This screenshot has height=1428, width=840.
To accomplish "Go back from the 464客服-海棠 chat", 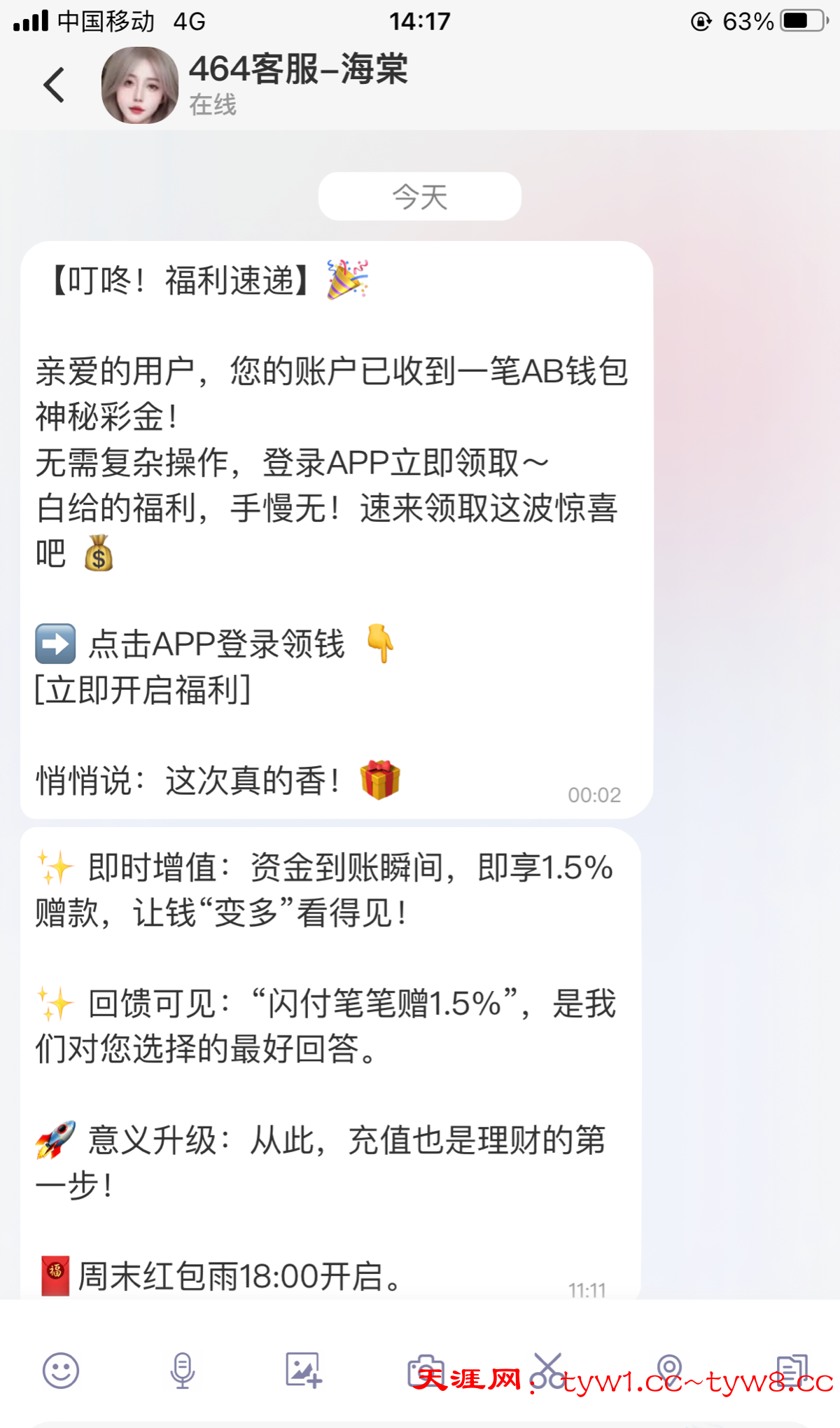I will 55,85.
